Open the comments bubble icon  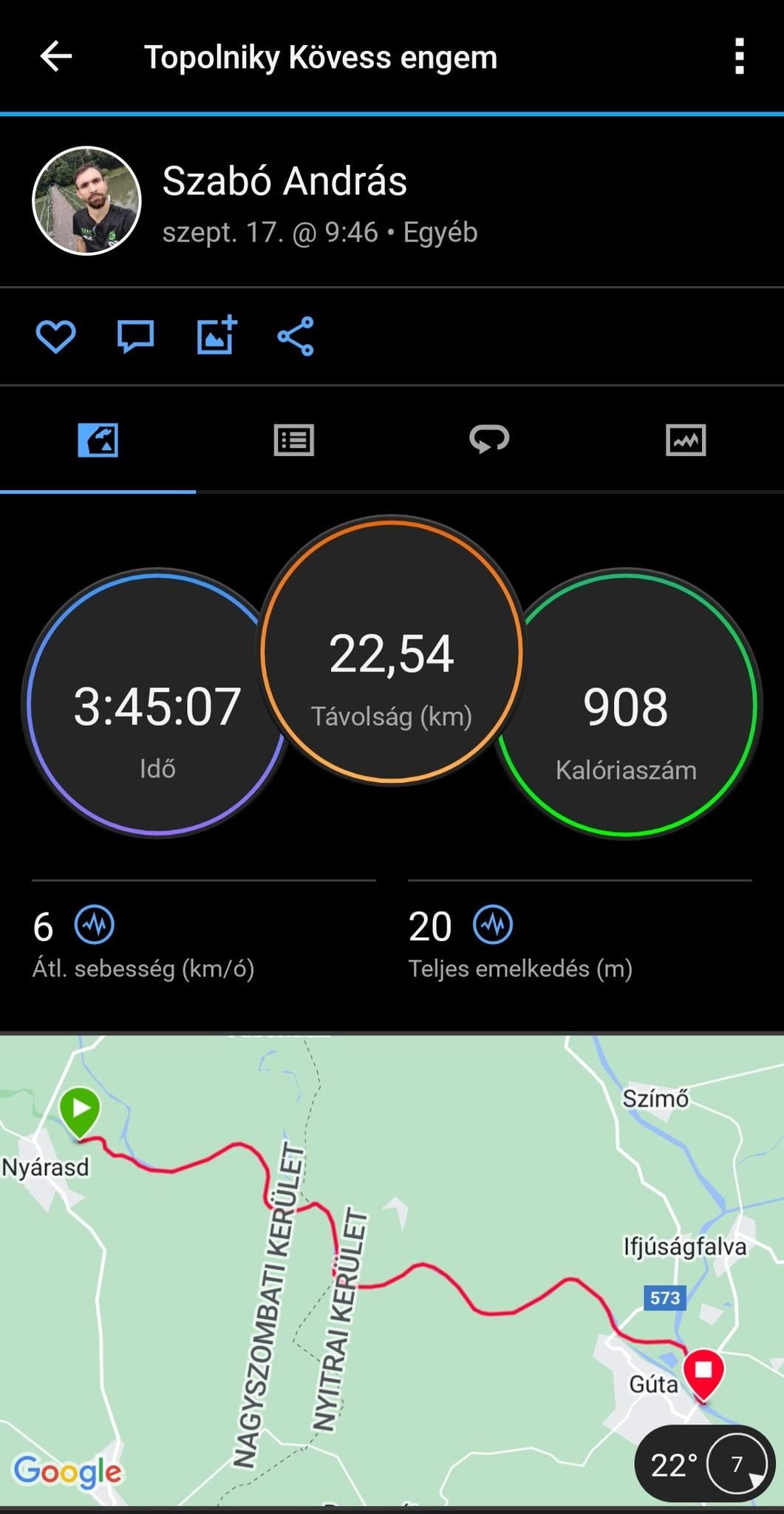point(135,337)
